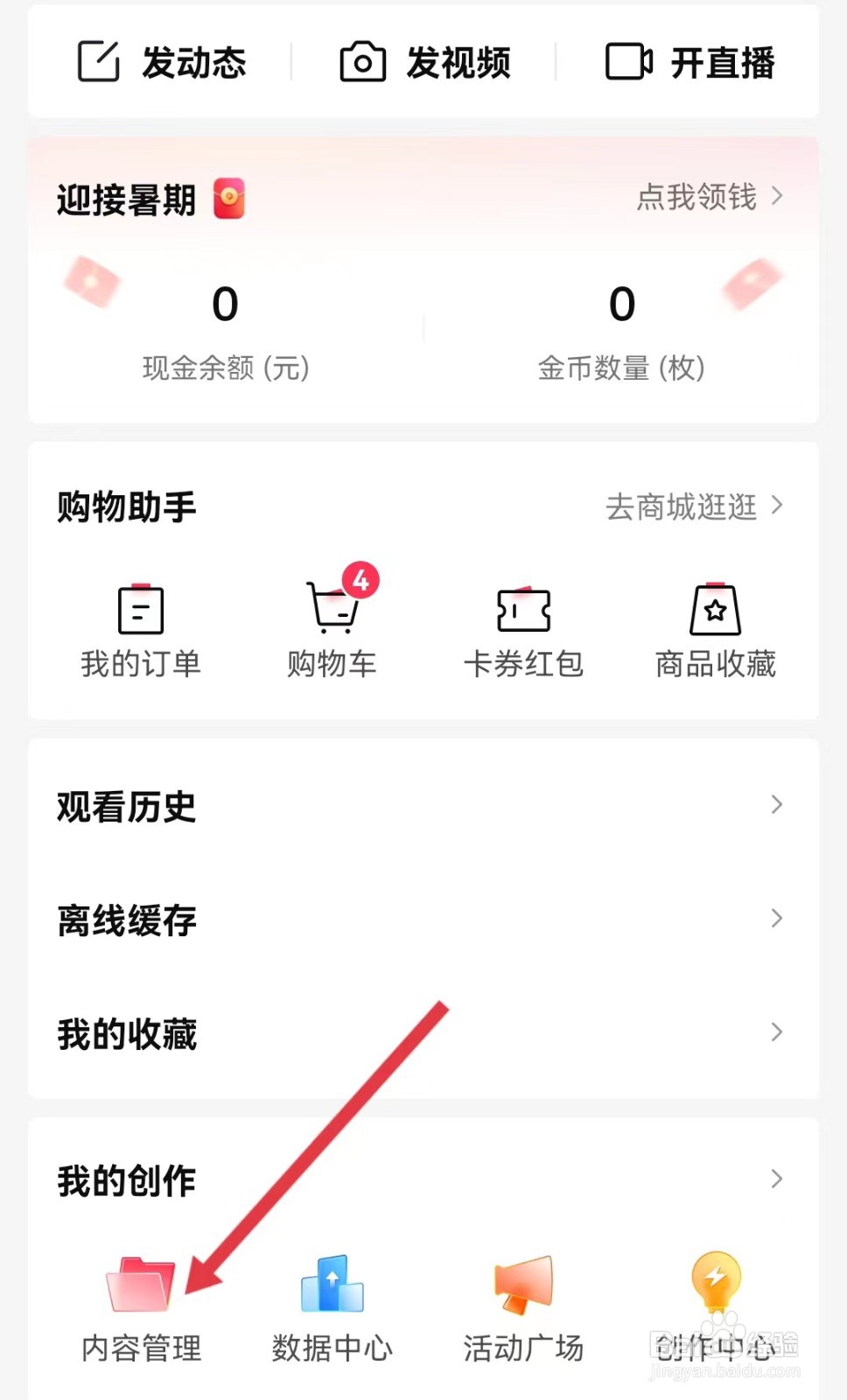Open 去商城逛逛 mall link

coord(695,507)
